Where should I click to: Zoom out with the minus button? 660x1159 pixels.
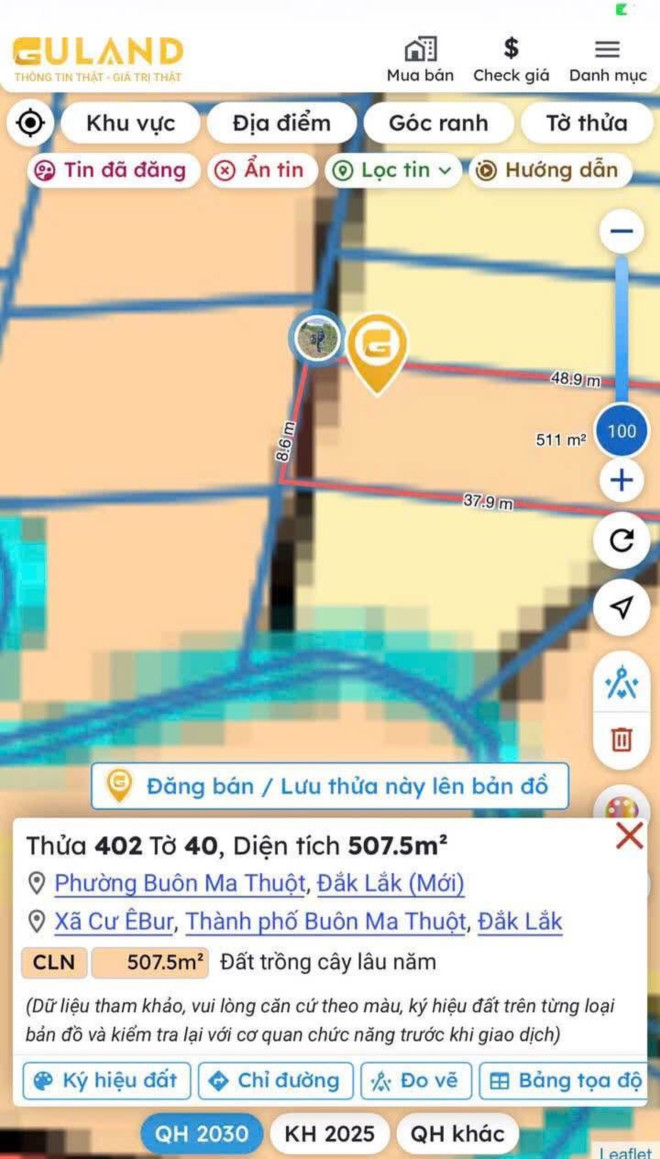[x=622, y=231]
